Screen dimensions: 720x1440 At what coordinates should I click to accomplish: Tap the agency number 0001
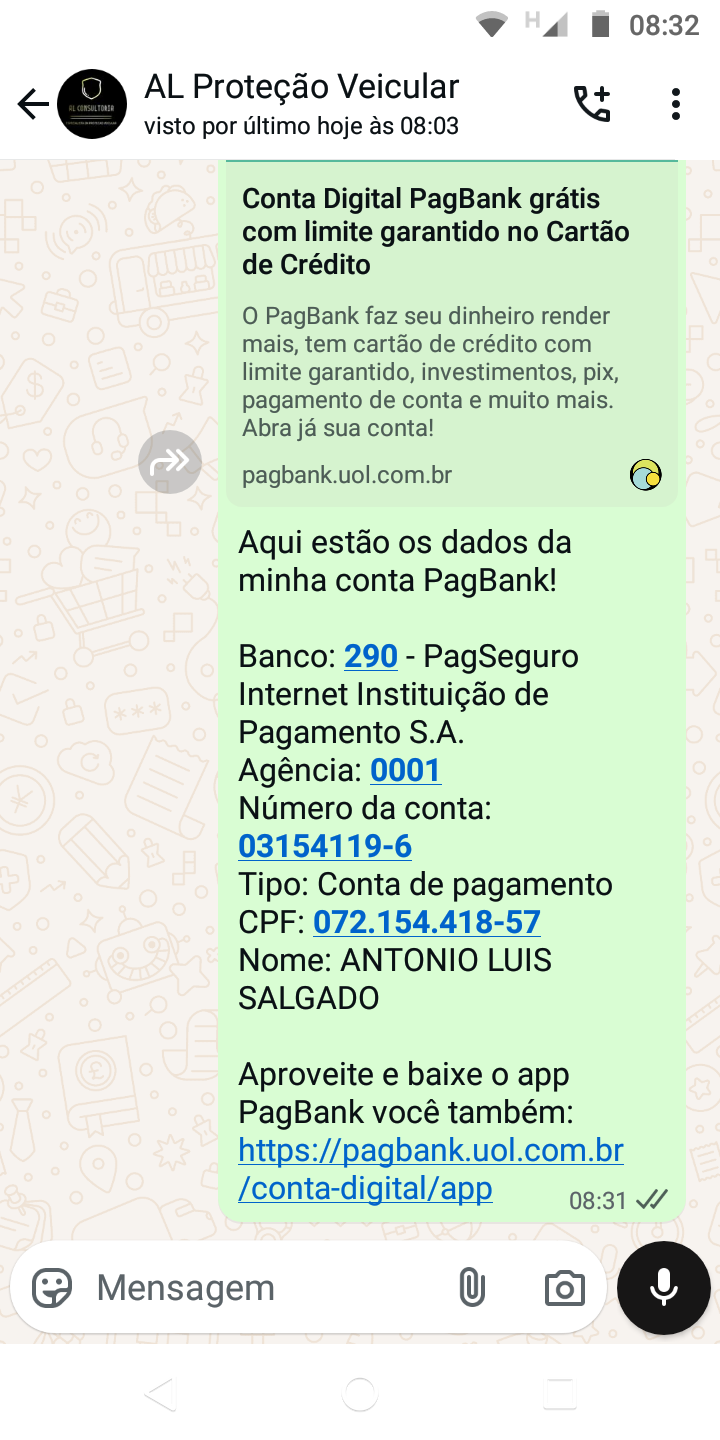(x=405, y=770)
